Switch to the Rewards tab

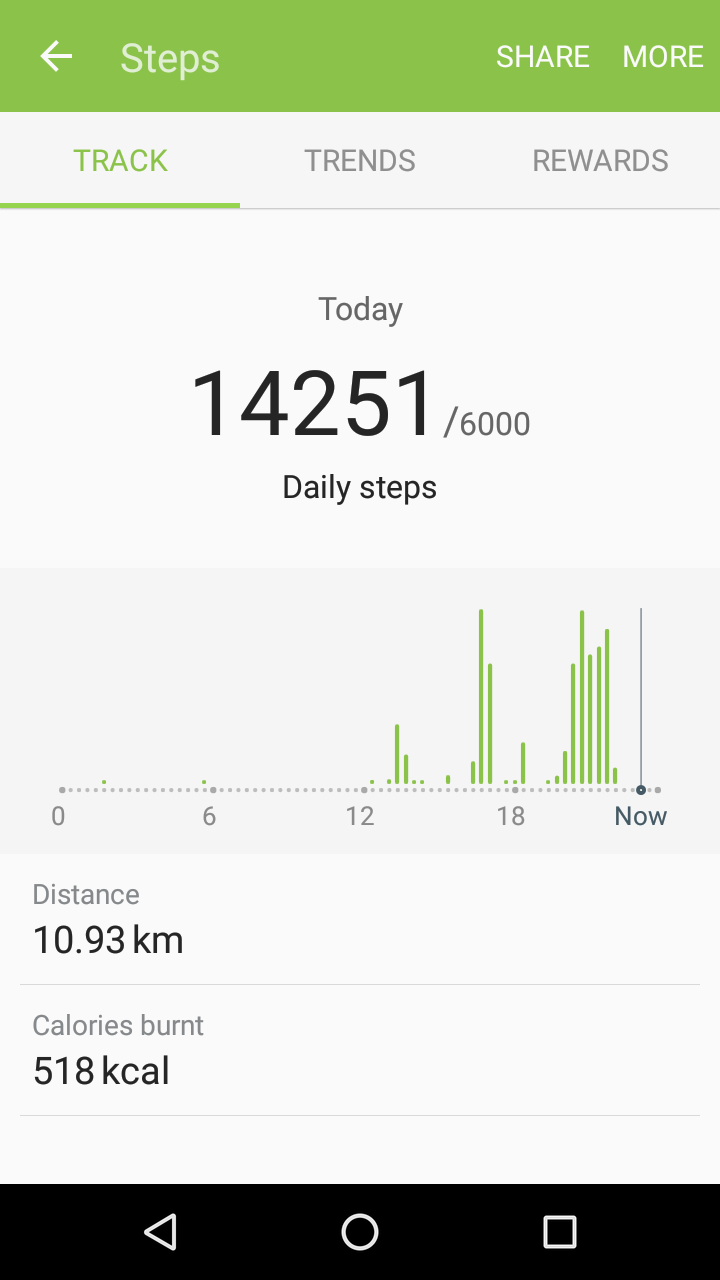[x=600, y=161]
